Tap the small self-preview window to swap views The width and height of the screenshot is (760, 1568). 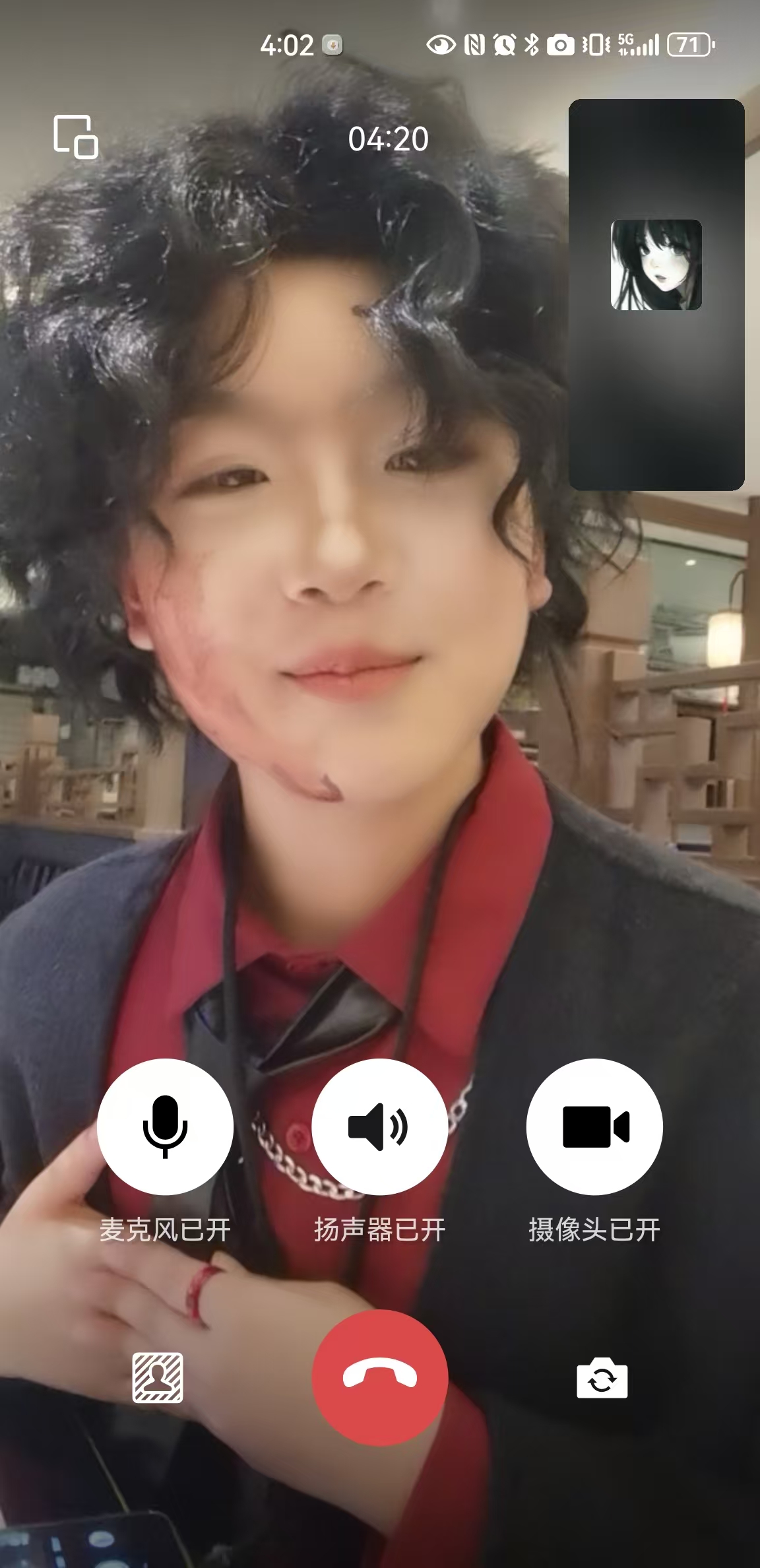[656, 294]
